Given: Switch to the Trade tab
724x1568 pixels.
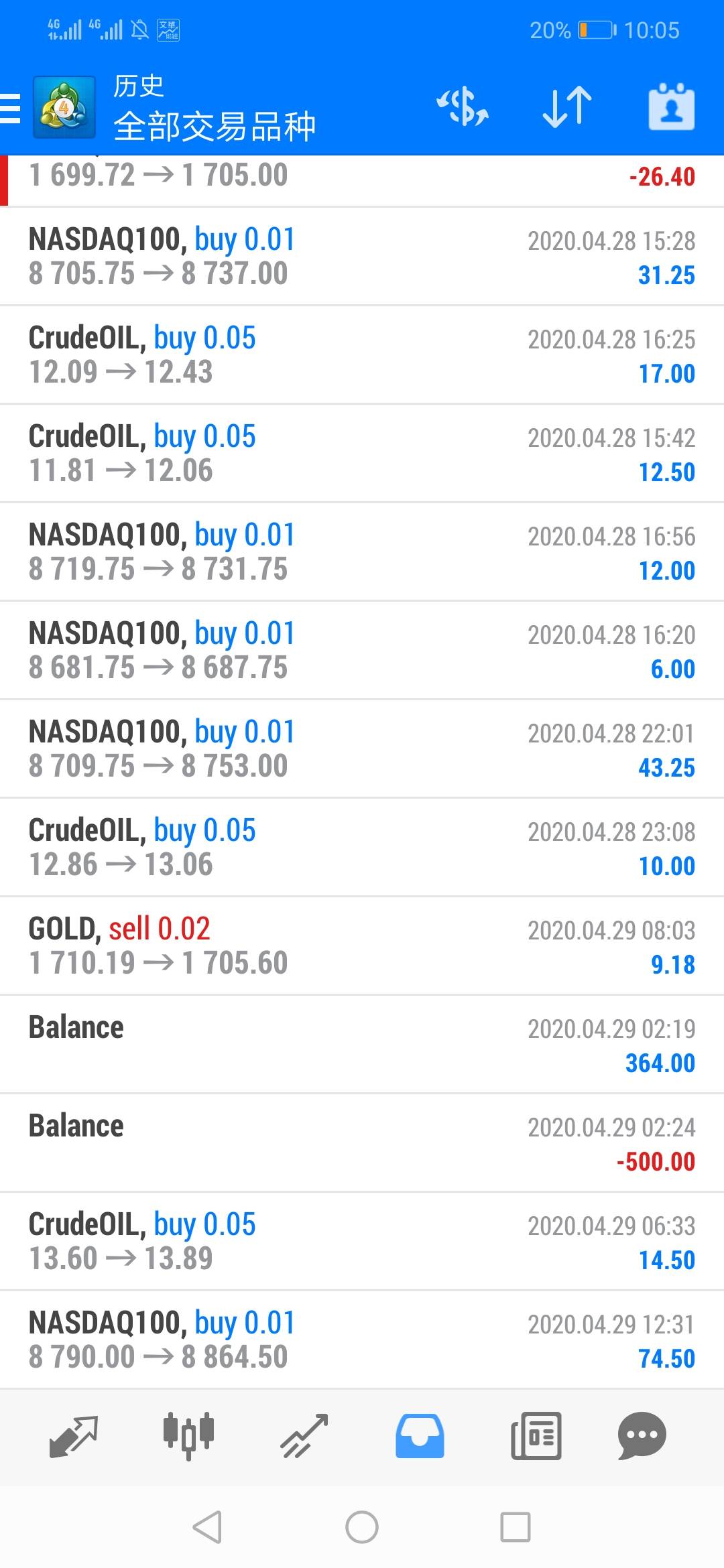Looking at the screenshot, I should click(304, 1436).
